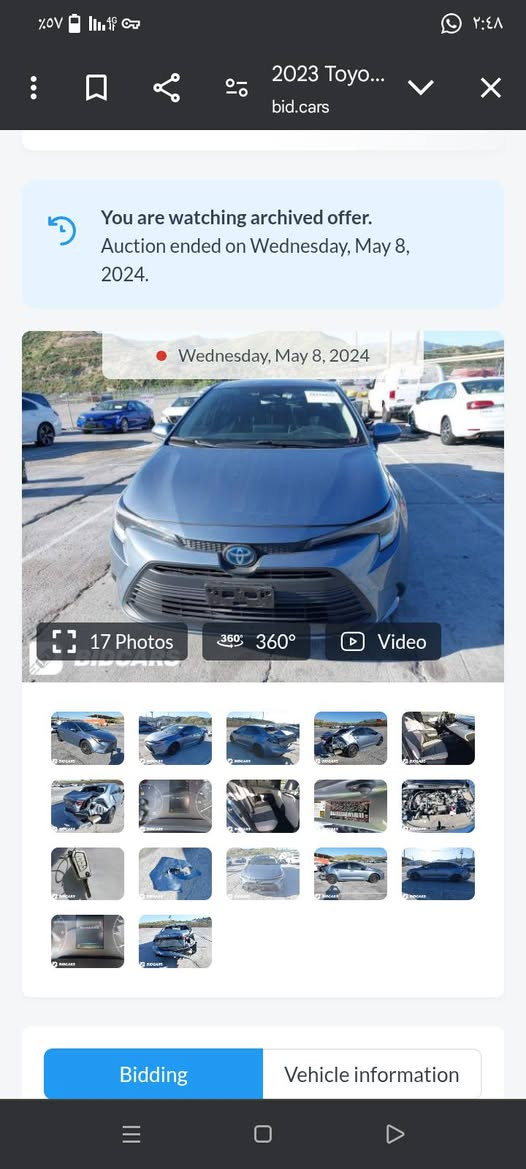Switch to Vehicle information tab
The image size is (526, 1169).
[372, 1074]
